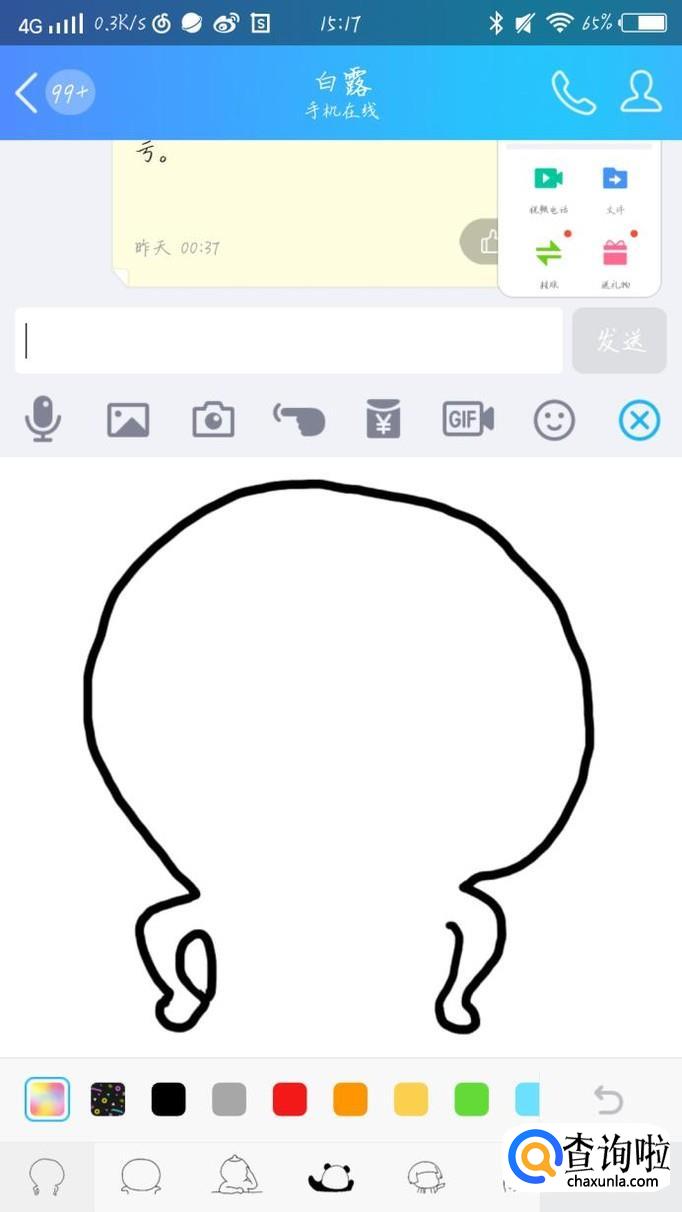Pick the black brush color
Screen dimensions: 682x1212
click(x=169, y=1100)
